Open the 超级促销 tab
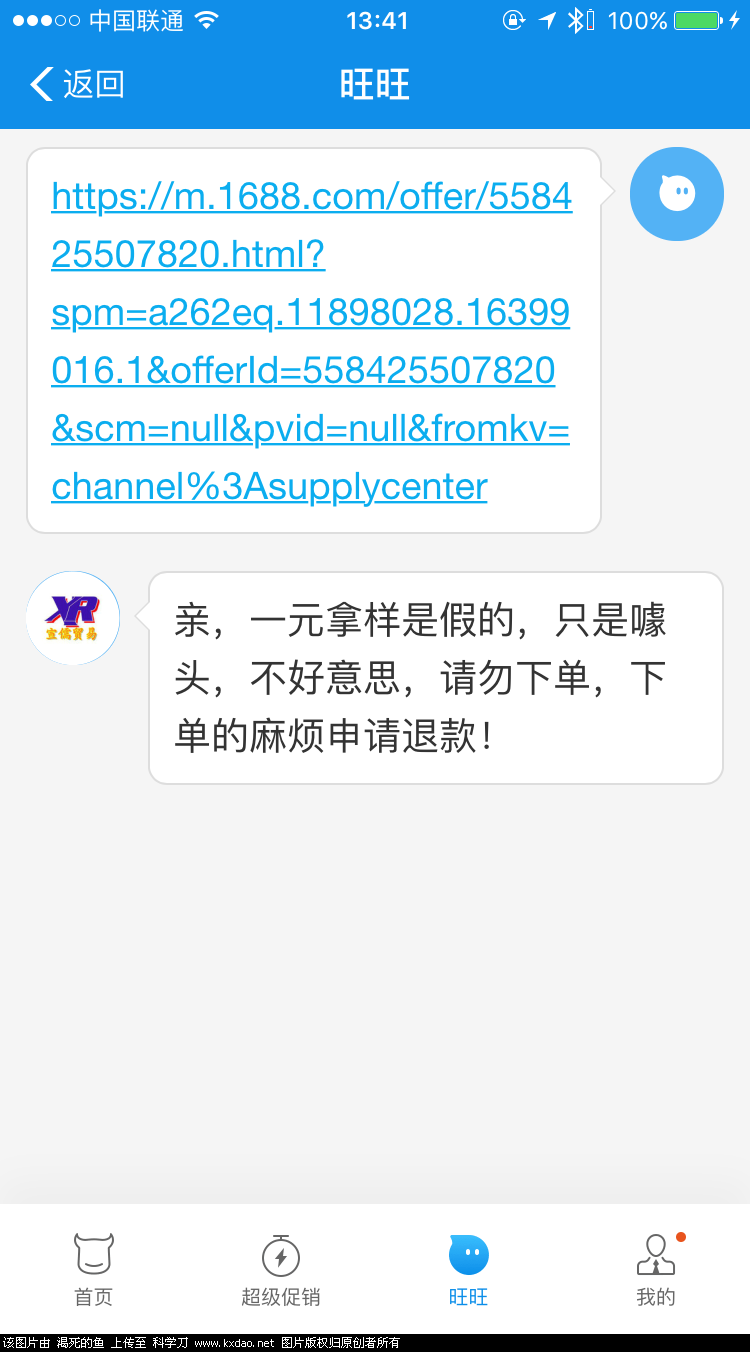The height and width of the screenshot is (1352, 750). 281,1270
